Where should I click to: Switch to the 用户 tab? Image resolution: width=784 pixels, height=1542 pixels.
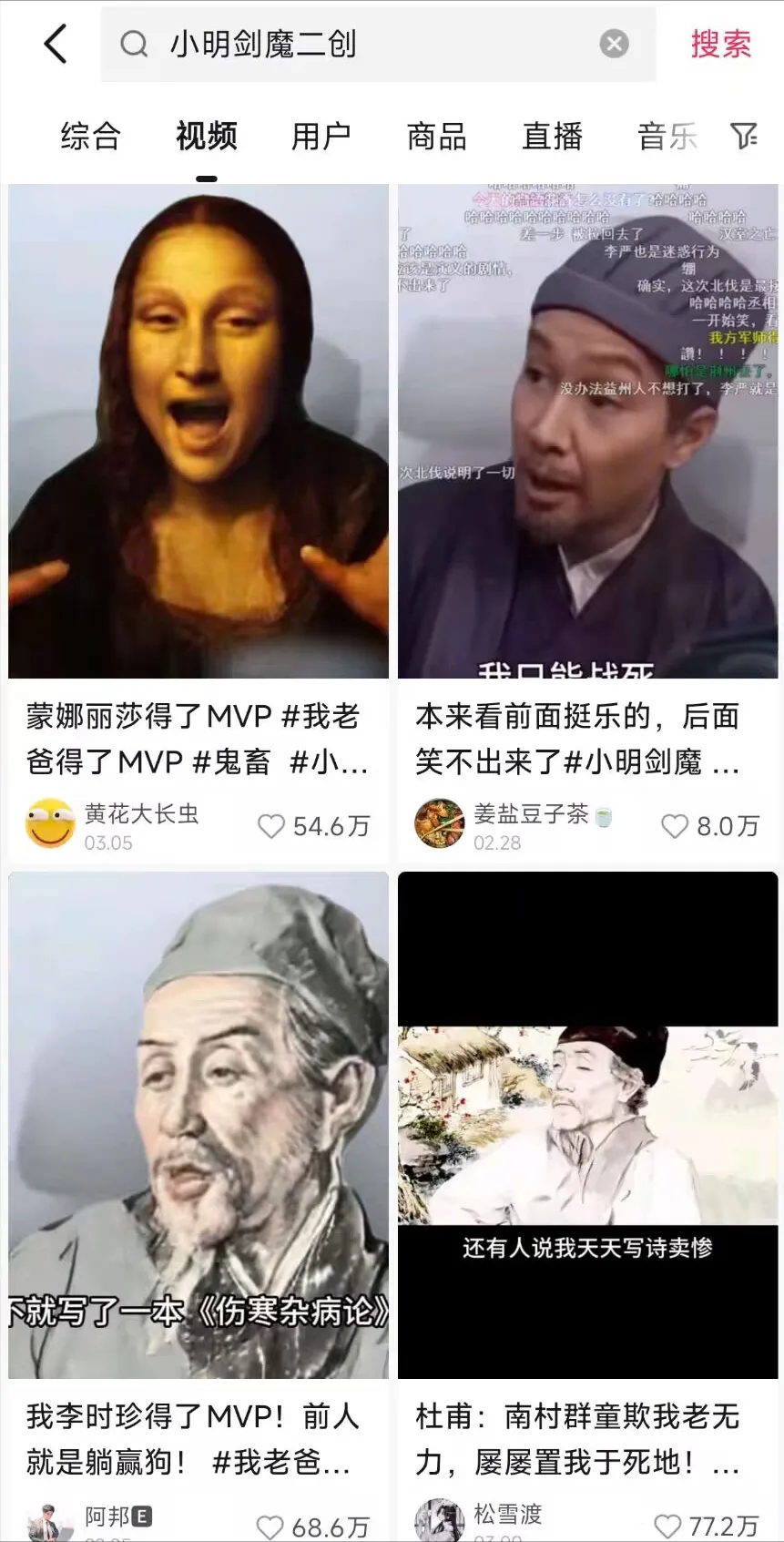(x=321, y=137)
